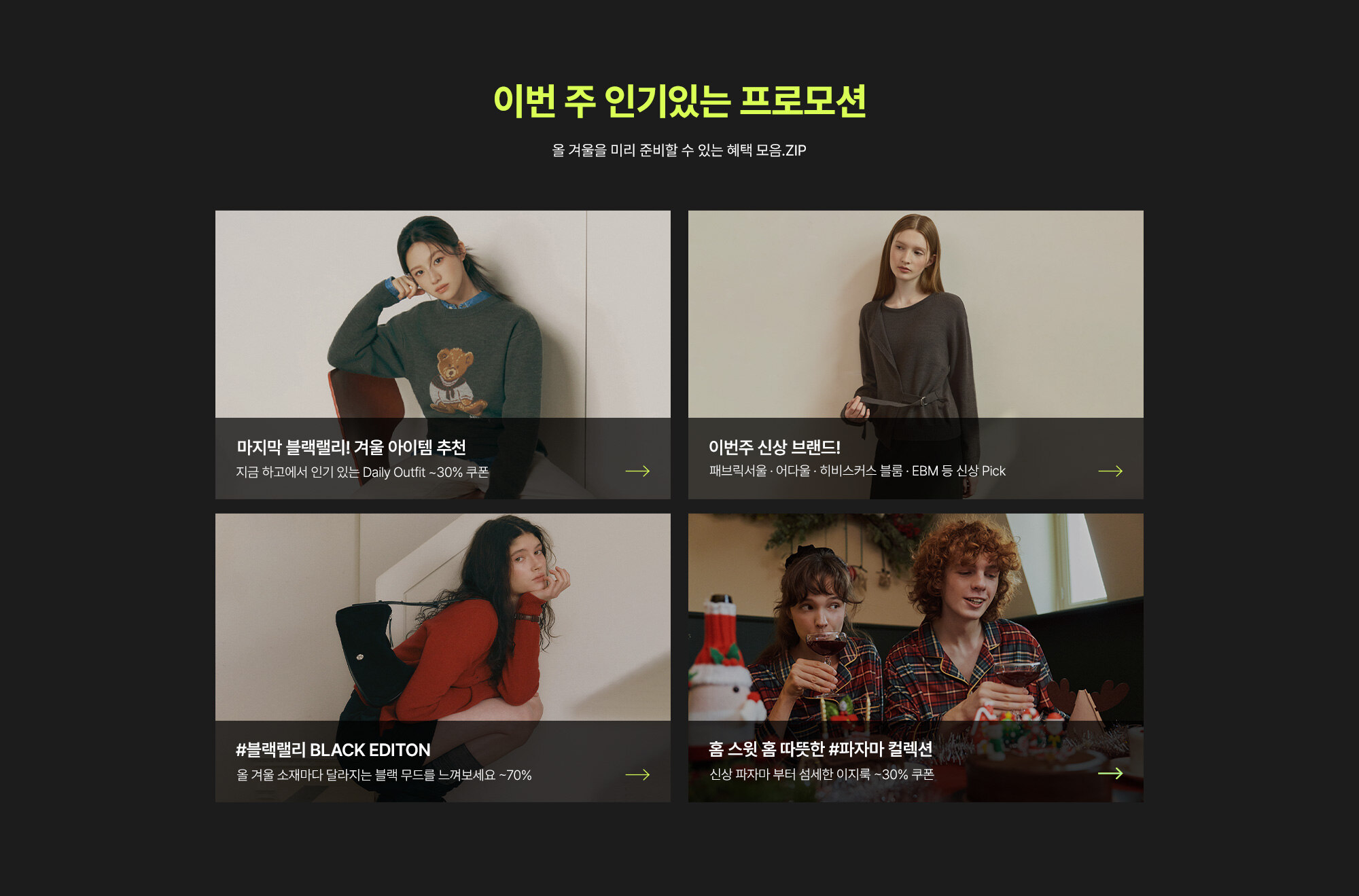View the 이번주 신상 브랜드 promotion card
Viewport: 1359px width, 896px height.
tap(915, 355)
